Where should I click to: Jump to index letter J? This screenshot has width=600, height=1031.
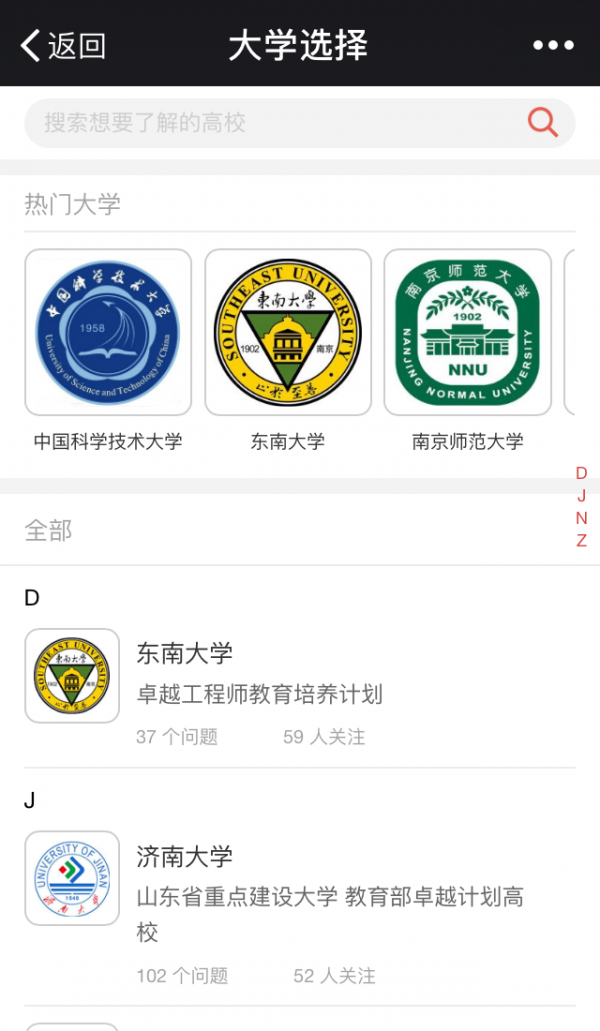pos(581,496)
